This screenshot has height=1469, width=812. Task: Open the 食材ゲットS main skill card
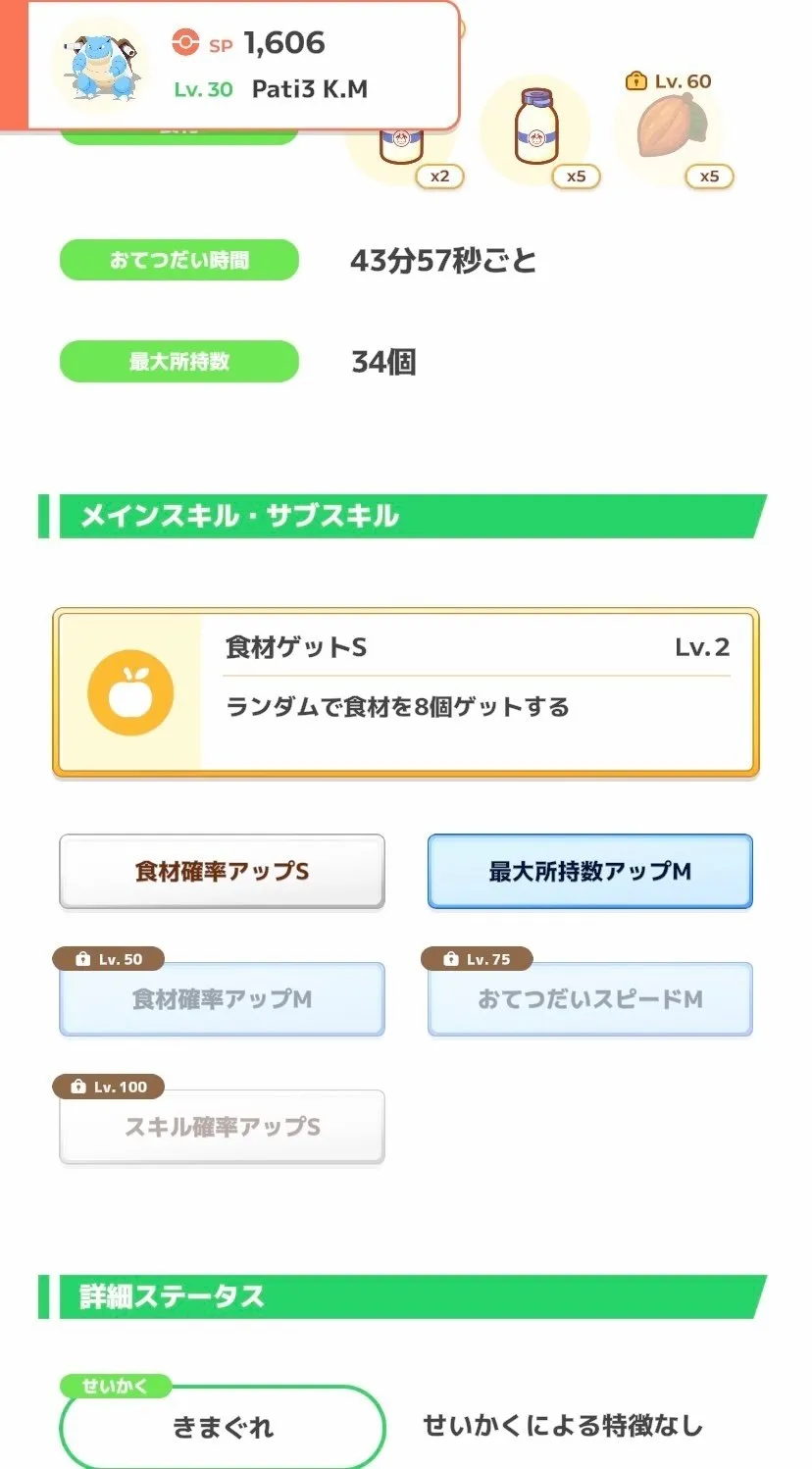(405, 692)
